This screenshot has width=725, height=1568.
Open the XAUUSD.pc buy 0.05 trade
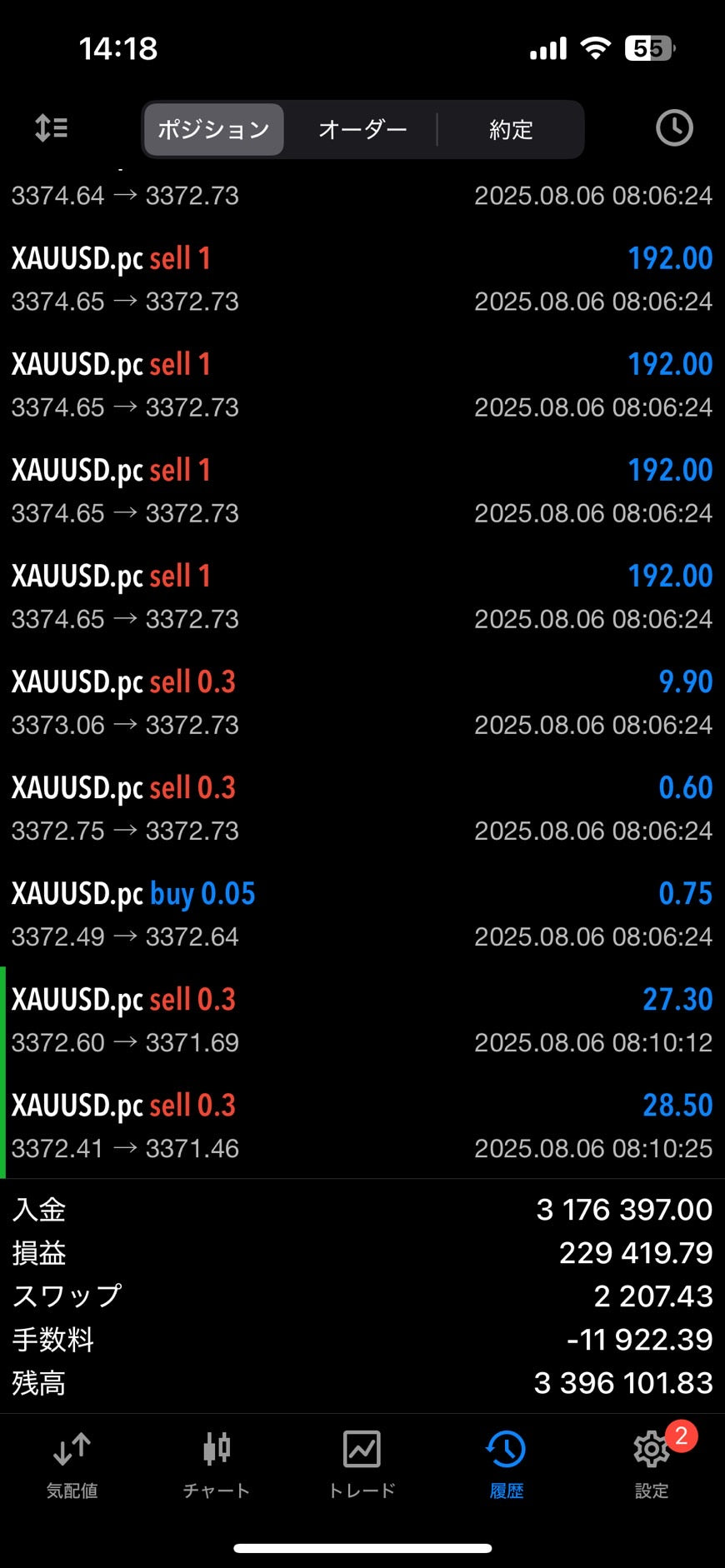tap(362, 914)
